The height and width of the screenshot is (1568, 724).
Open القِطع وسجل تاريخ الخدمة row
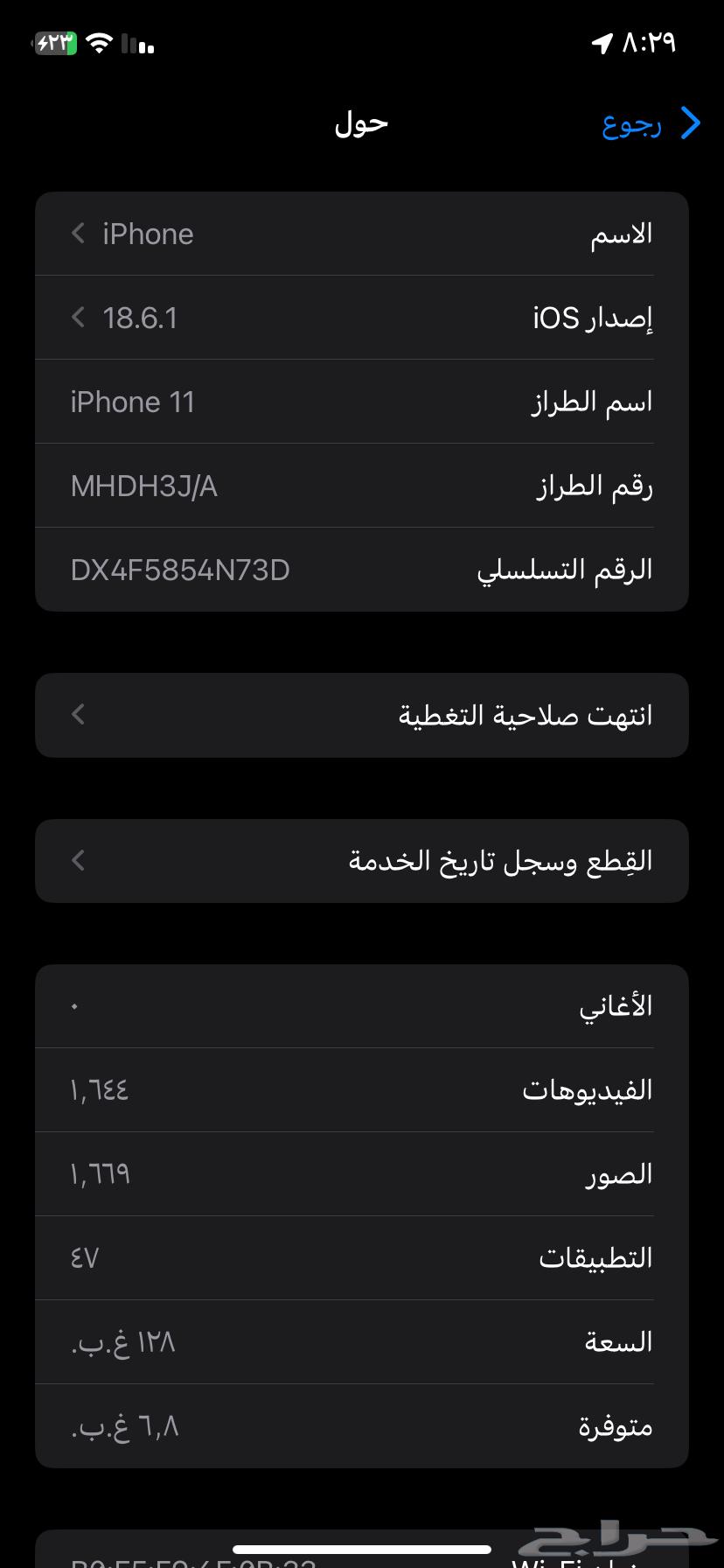[362, 860]
